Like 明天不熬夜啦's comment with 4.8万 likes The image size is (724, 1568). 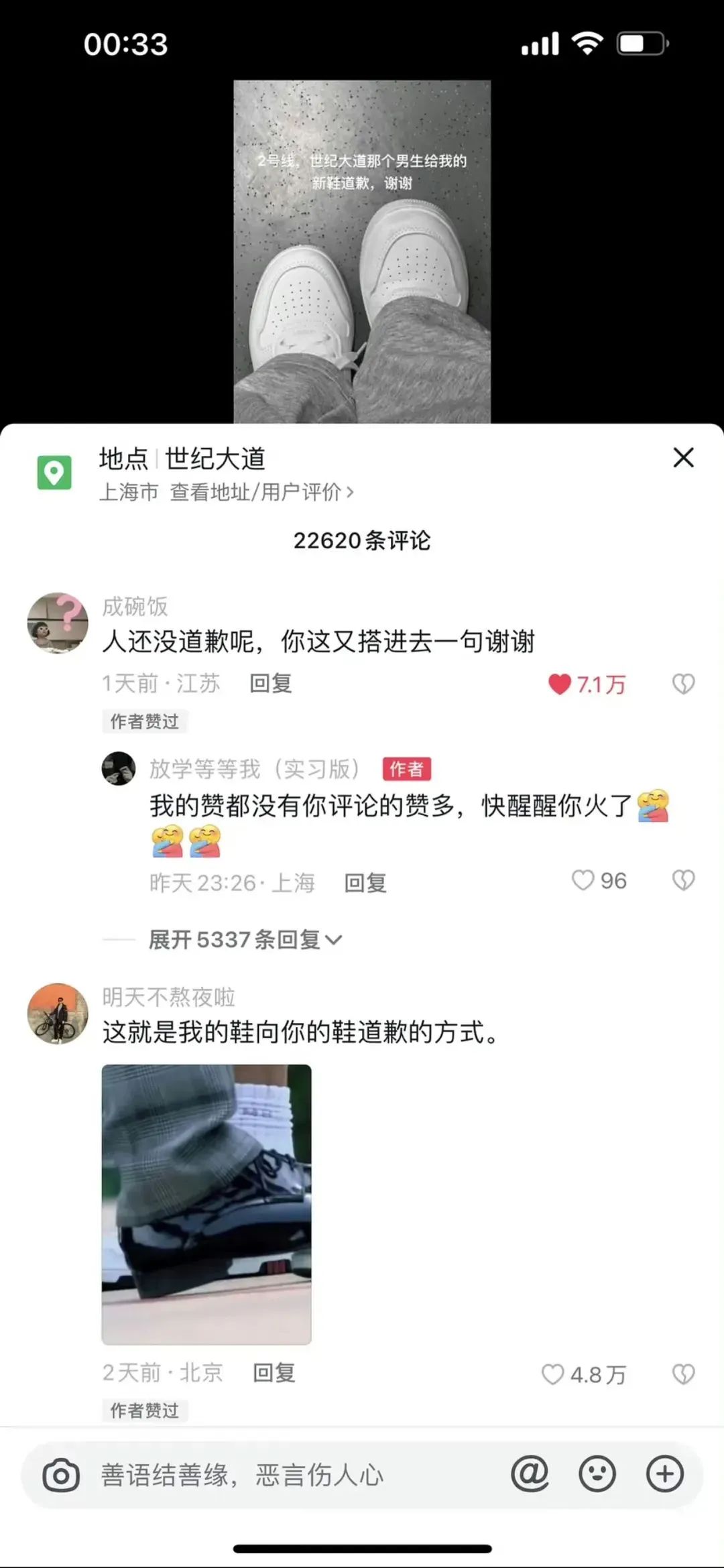(552, 1374)
